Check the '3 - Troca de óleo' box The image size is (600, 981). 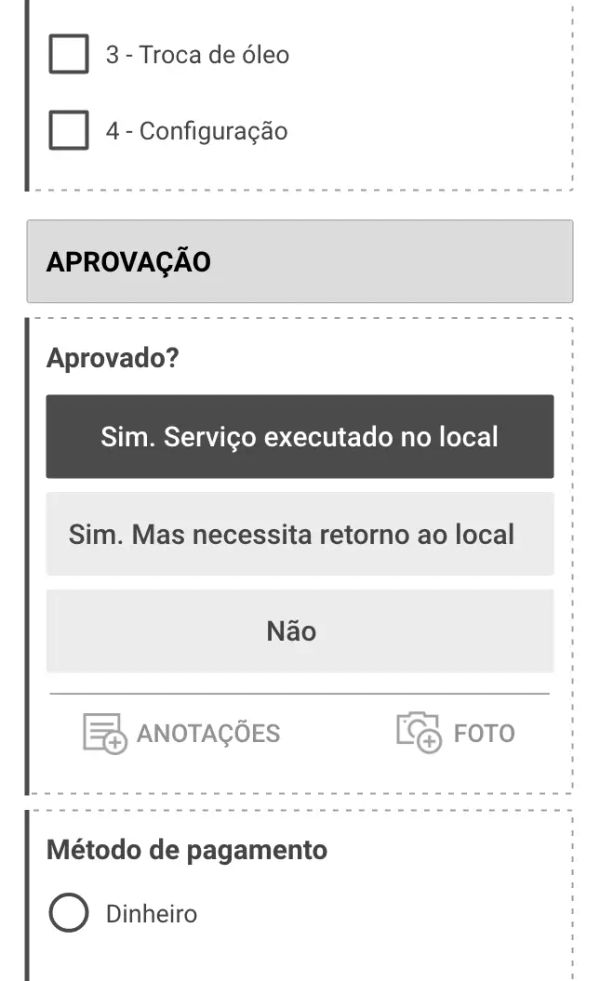click(69, 54)
